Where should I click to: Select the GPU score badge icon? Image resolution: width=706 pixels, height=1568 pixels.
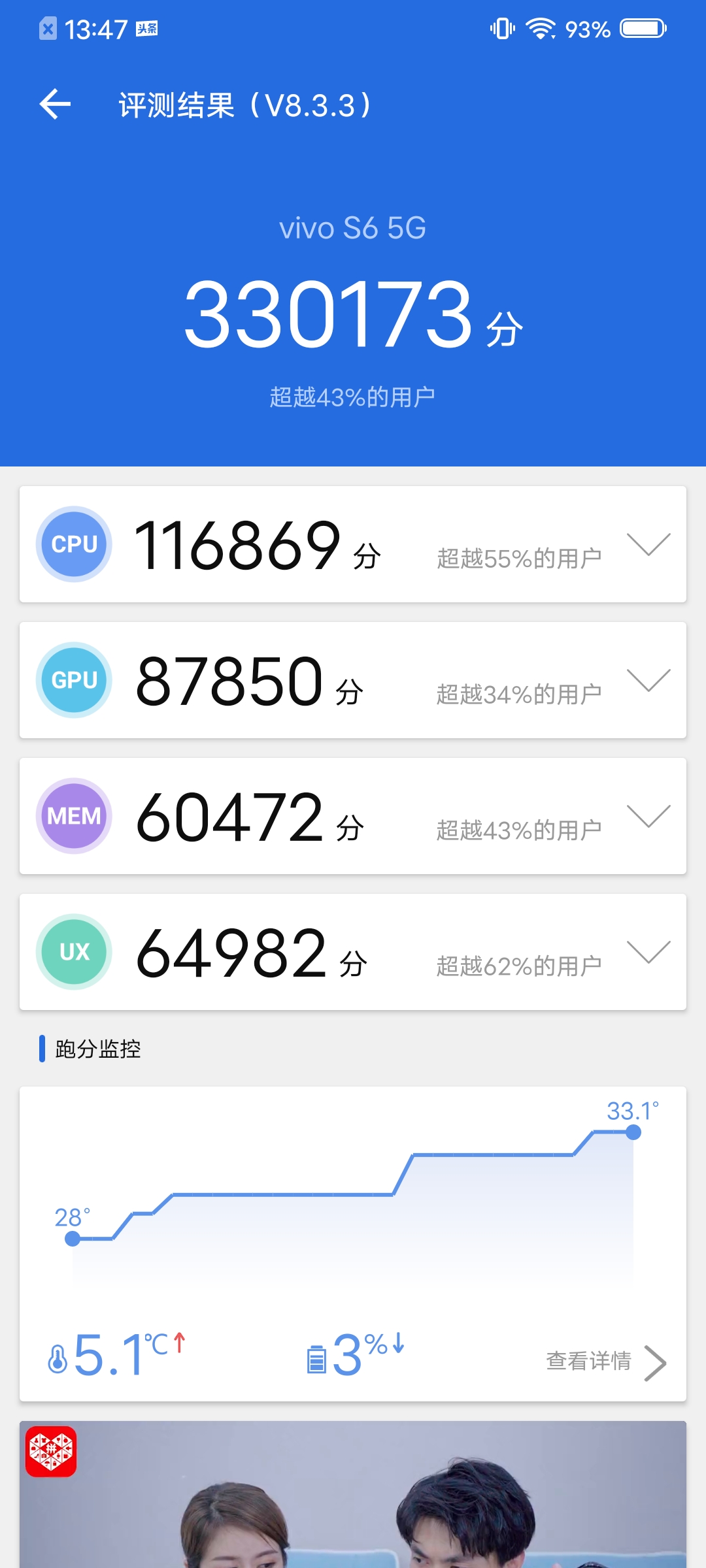pyautogui.click(x=73, y=679)
